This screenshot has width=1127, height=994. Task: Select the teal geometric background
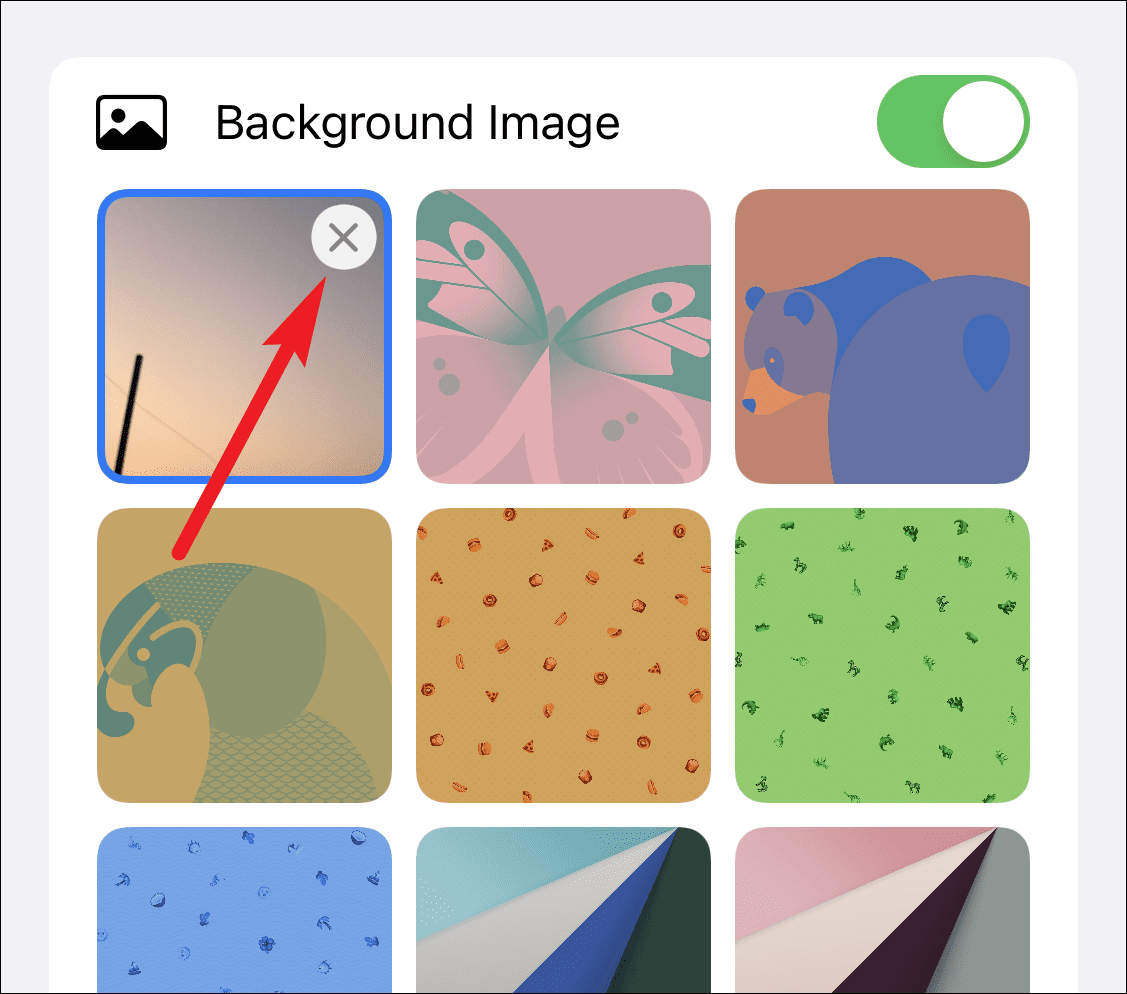click(563, 908)
